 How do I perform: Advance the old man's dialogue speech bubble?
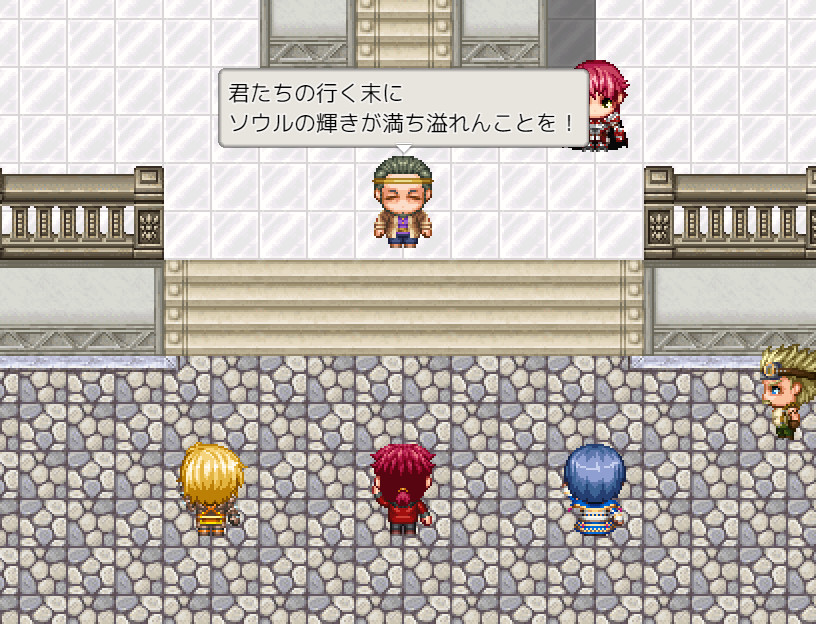pos(402,109)
